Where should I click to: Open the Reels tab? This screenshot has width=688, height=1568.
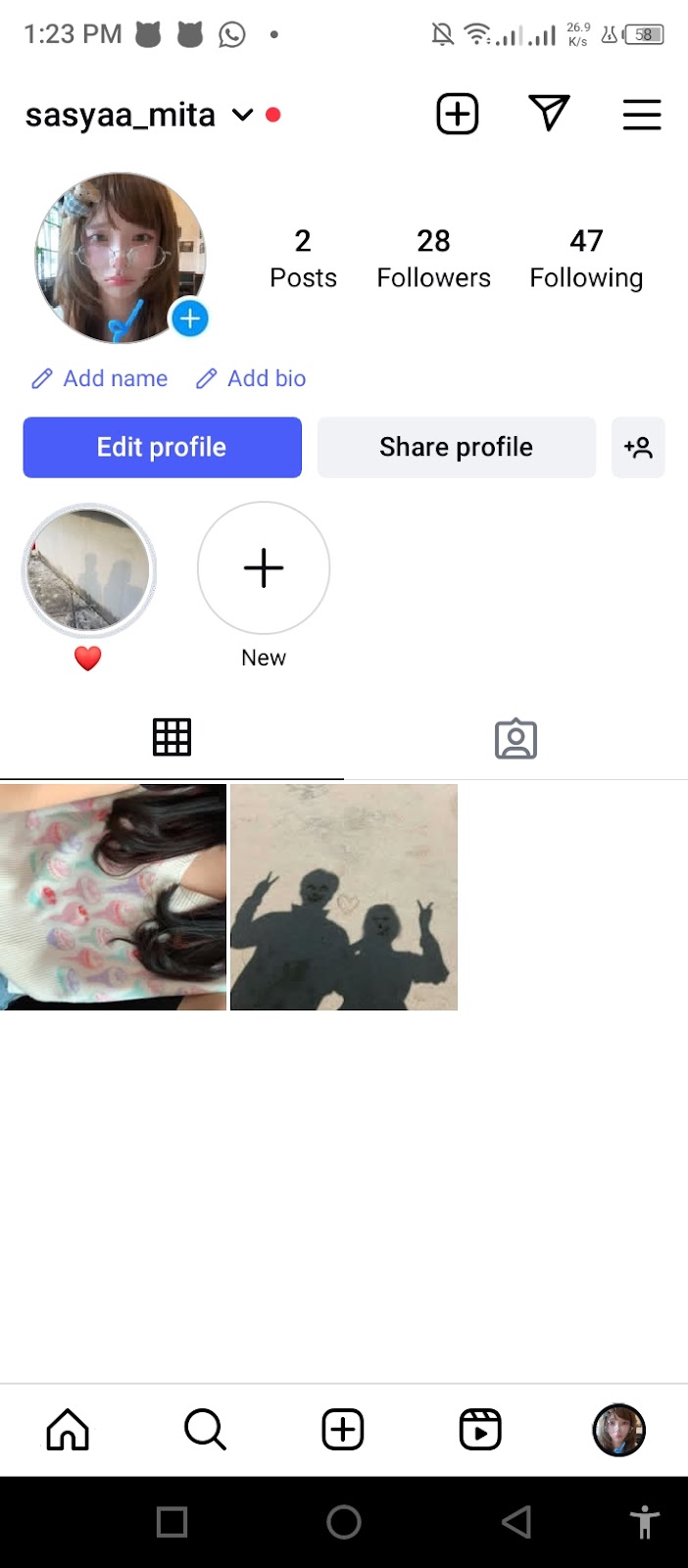(480, 1430)
